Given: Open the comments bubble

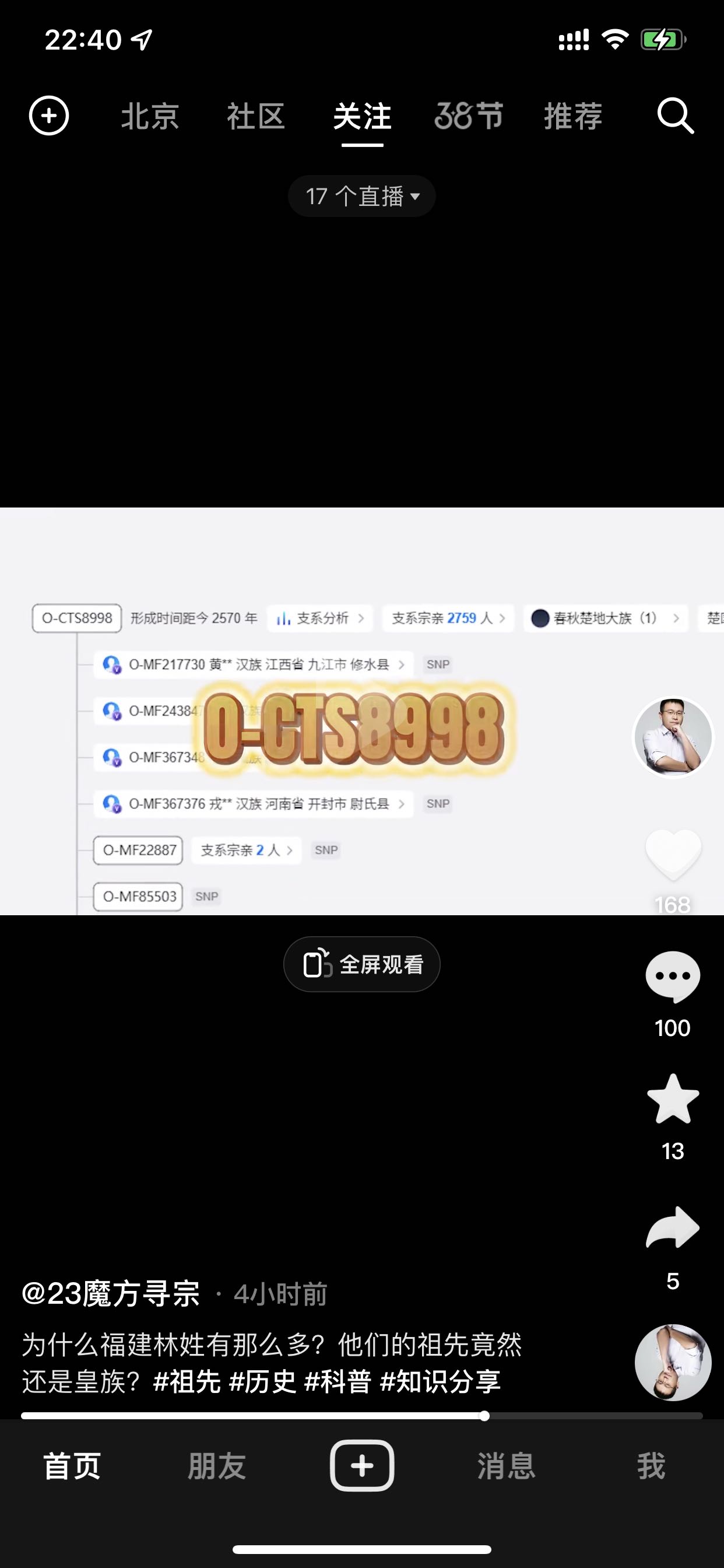Looking at the screenshot, I should [672, 976].
